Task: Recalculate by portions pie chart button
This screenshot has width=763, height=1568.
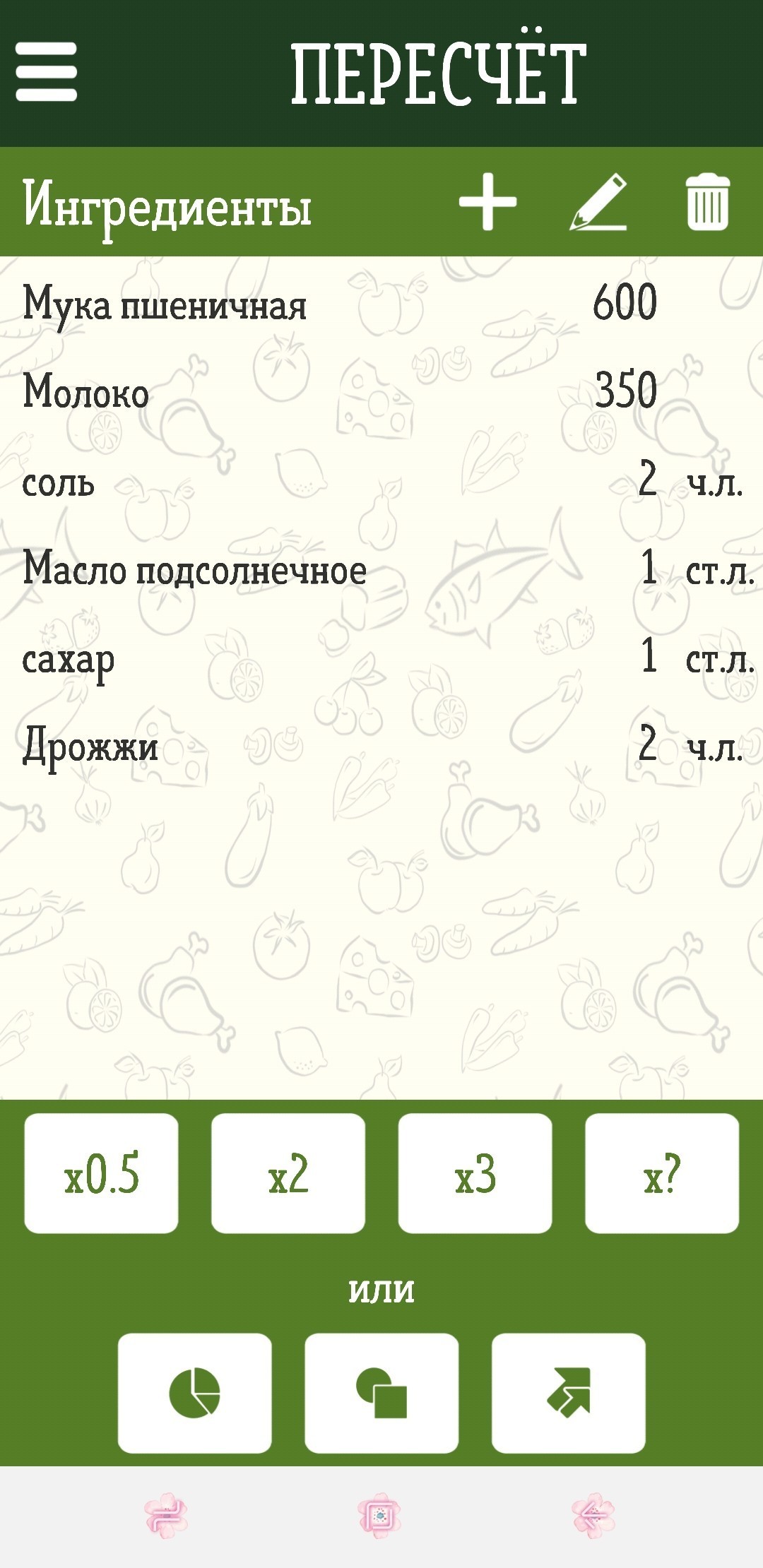Action: click(x=194, y=1392)
